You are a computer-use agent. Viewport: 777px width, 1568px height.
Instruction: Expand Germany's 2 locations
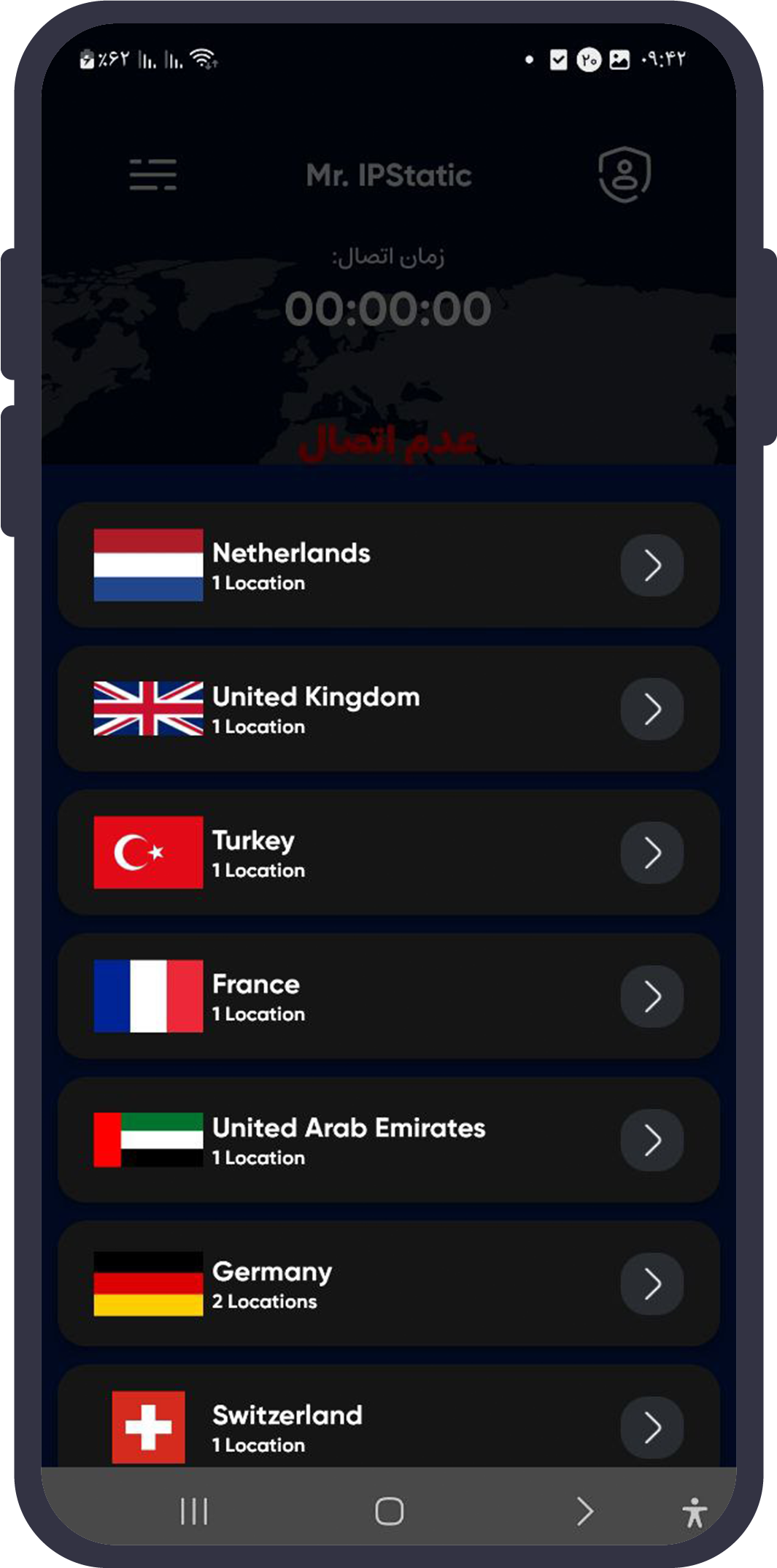click(x=652, y=1284)
